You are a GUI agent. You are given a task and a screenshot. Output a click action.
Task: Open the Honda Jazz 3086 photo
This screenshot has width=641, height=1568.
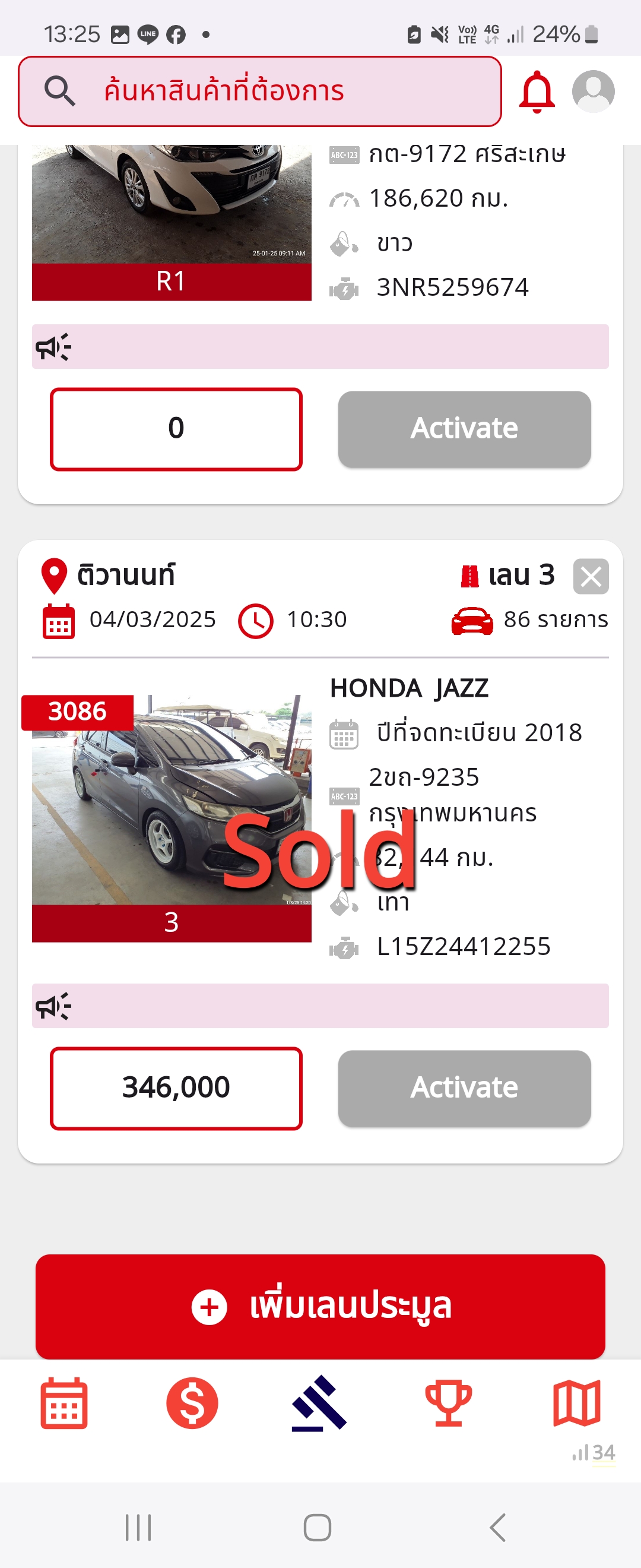click(172, 800)
